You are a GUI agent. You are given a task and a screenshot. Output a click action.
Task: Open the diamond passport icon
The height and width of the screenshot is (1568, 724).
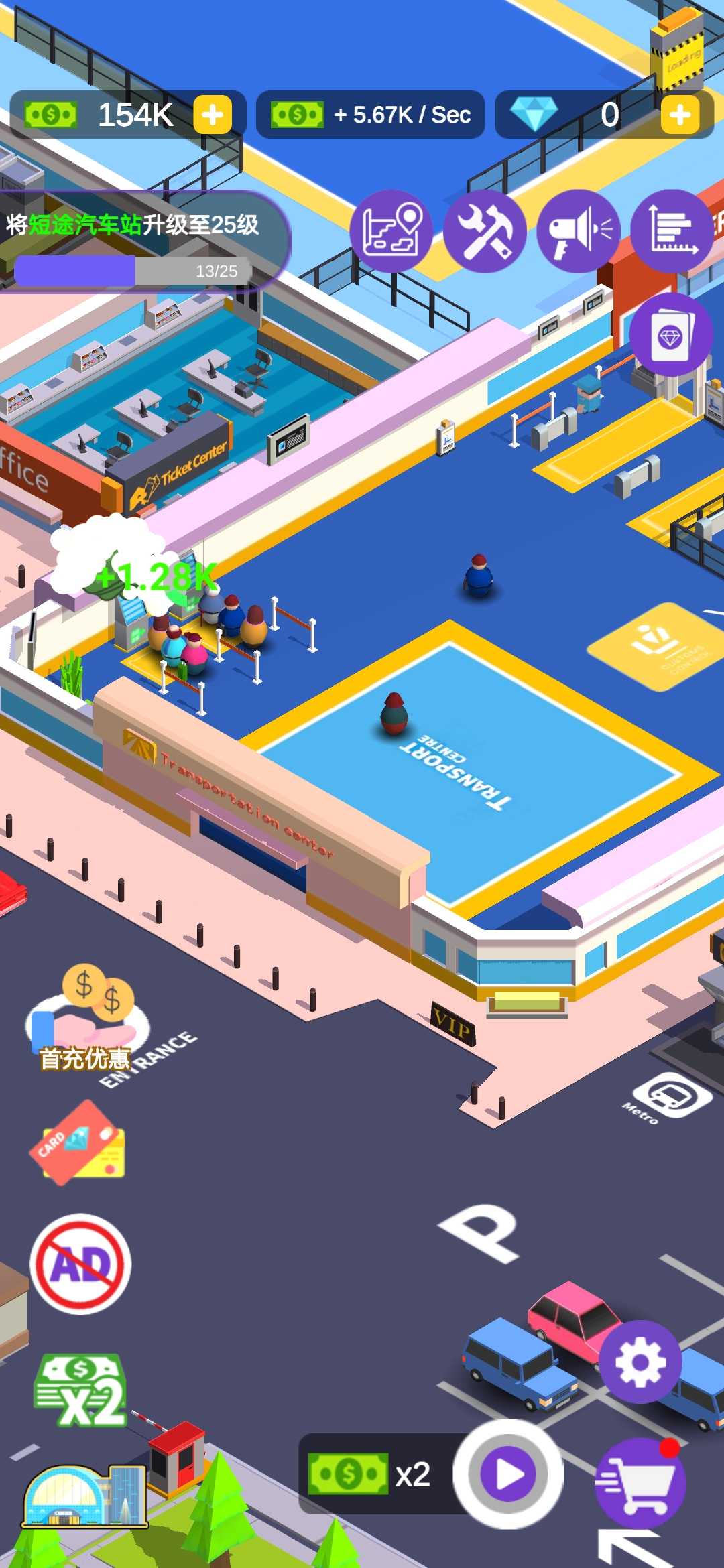coord(670,334)
